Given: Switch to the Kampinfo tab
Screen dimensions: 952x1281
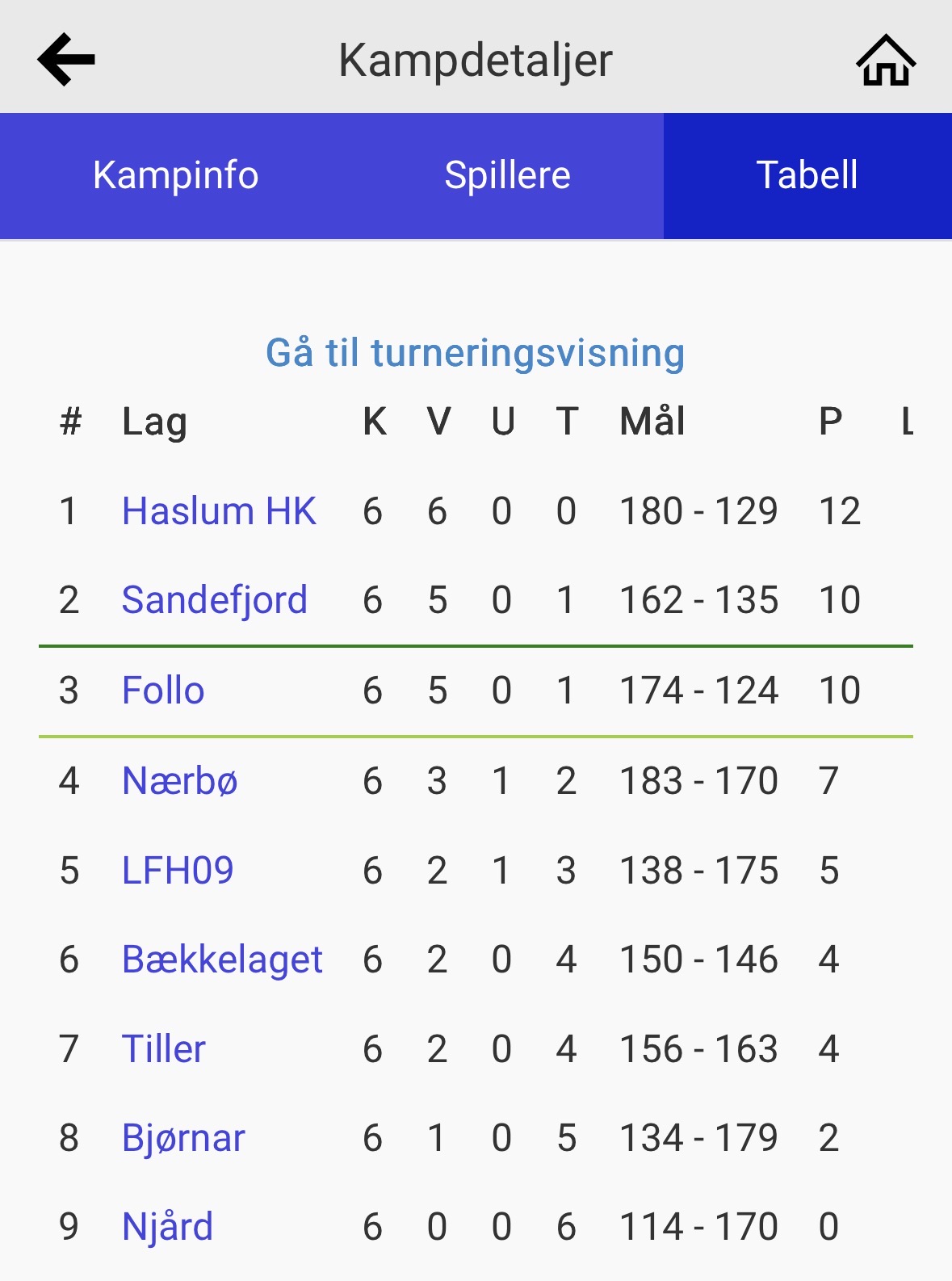Looking at the screenshot, I should pos(175,175).
